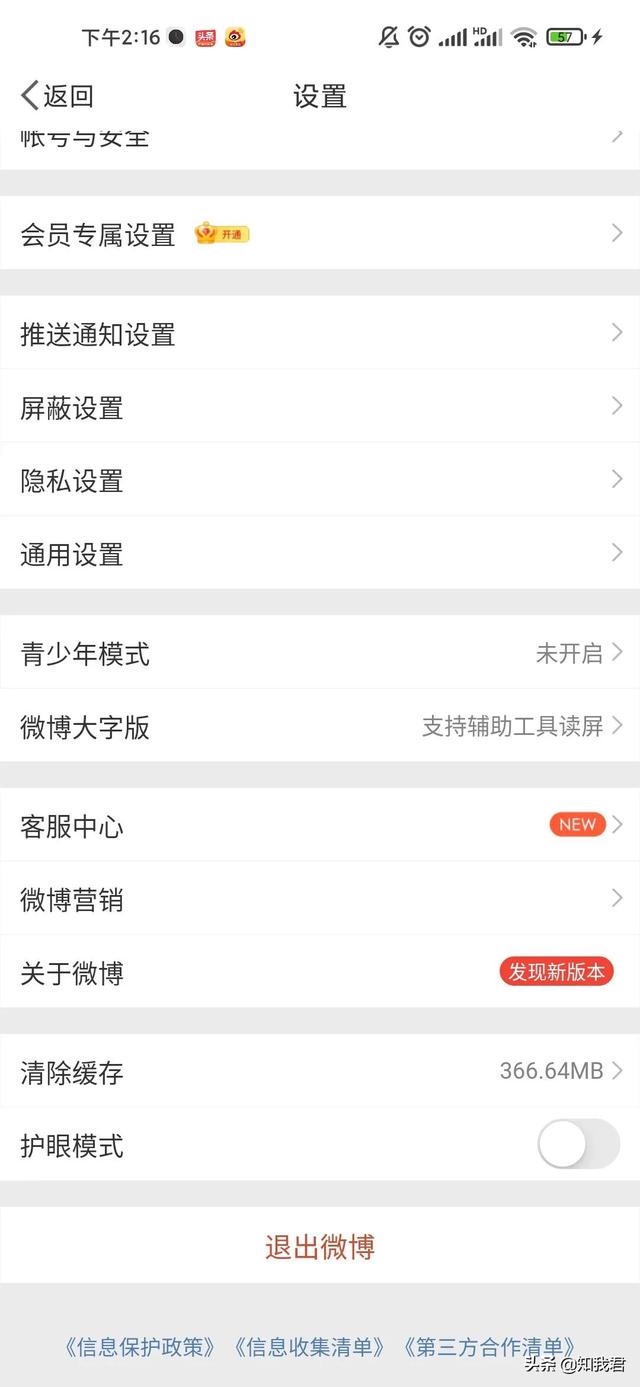
Task: Open 屏蔽设置
Action: tap(320, 407)
